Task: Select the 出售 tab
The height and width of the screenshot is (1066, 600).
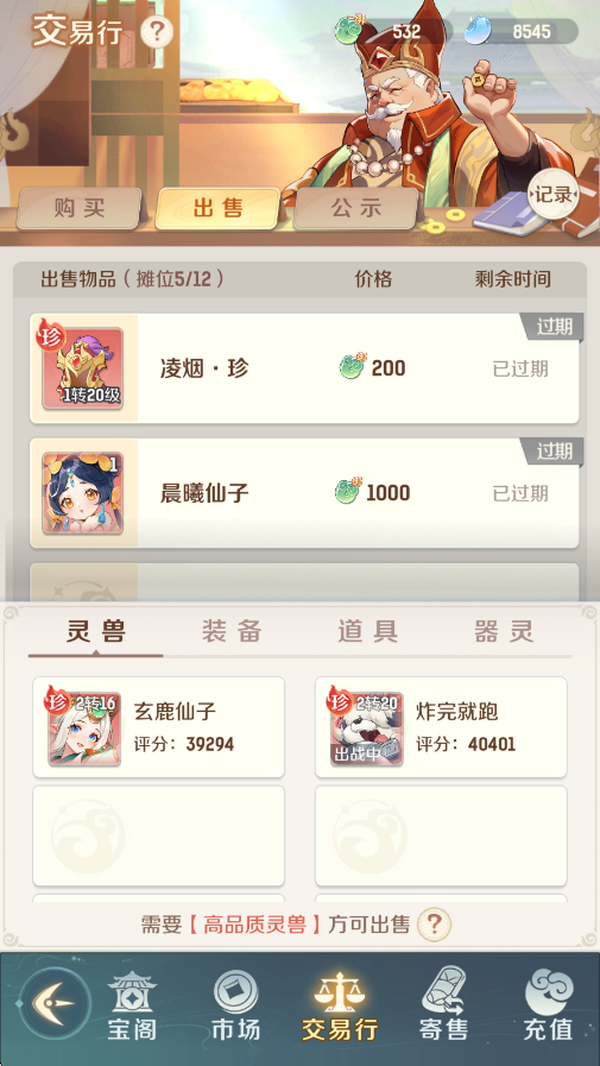Action: [x=218, y=208]
